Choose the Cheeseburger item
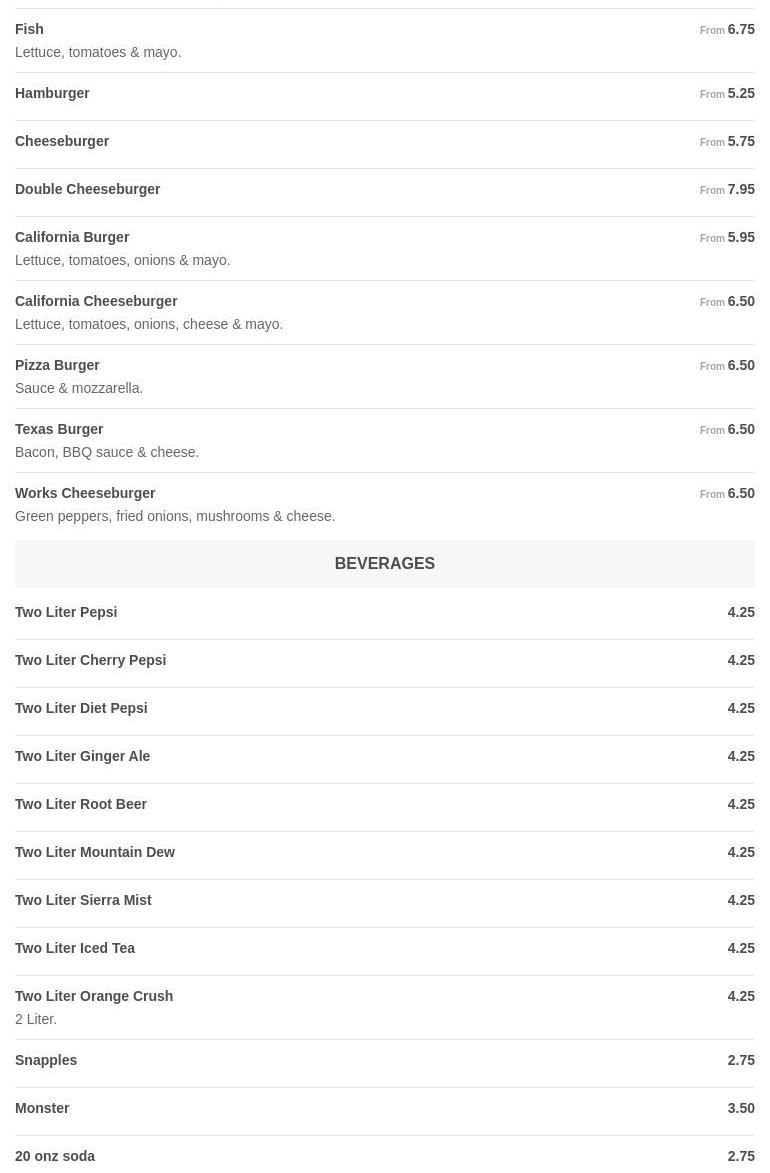Image resolution: width=770 pixels, height=1173 pixels. tap(62, 142)
